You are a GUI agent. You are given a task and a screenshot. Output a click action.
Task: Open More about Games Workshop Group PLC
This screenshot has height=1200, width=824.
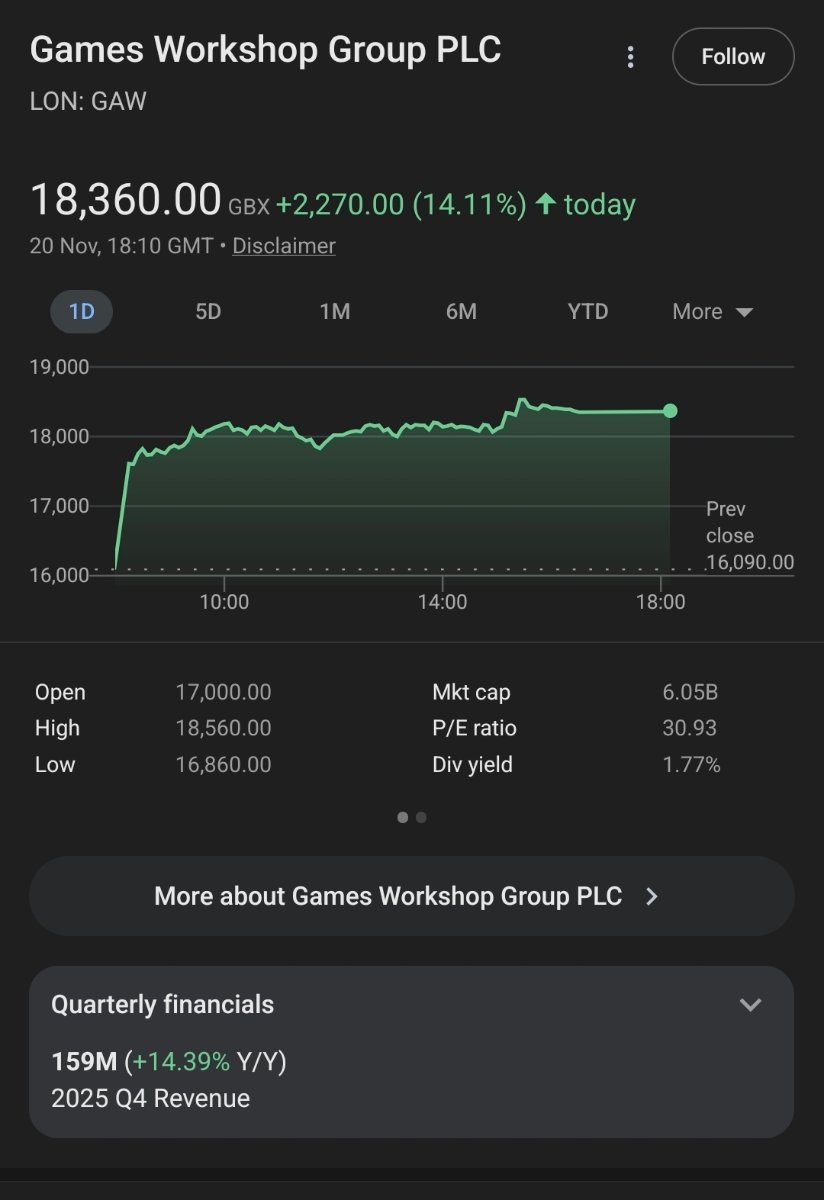(411, 896)
